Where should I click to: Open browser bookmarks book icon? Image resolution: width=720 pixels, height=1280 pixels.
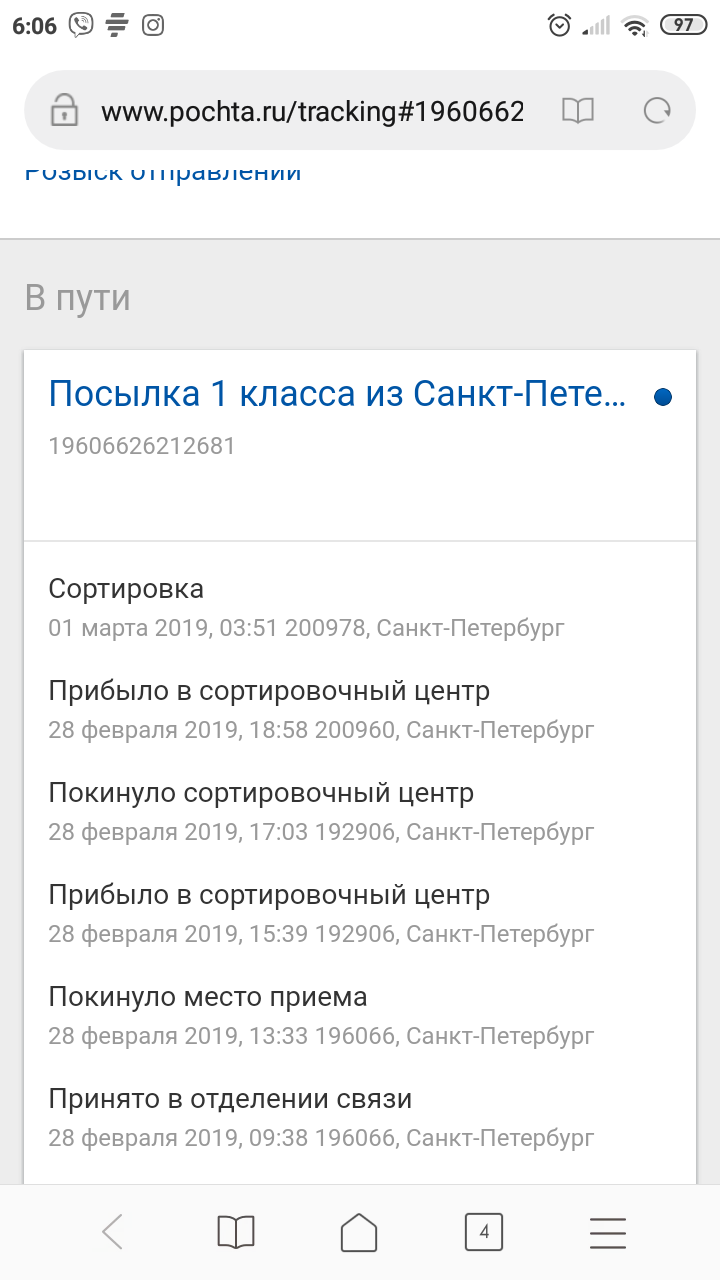(x=236, y=1232)
